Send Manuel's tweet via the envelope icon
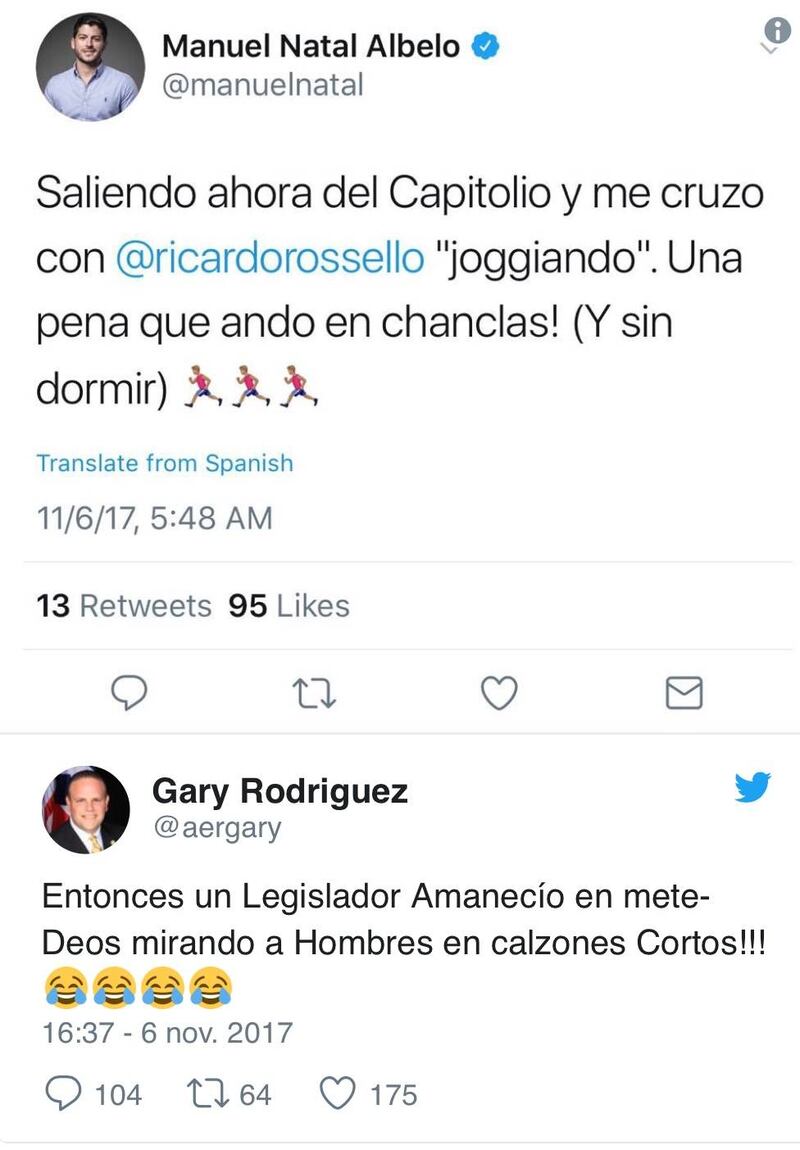The image size is (800, 1150). click(x=684, y=691)
